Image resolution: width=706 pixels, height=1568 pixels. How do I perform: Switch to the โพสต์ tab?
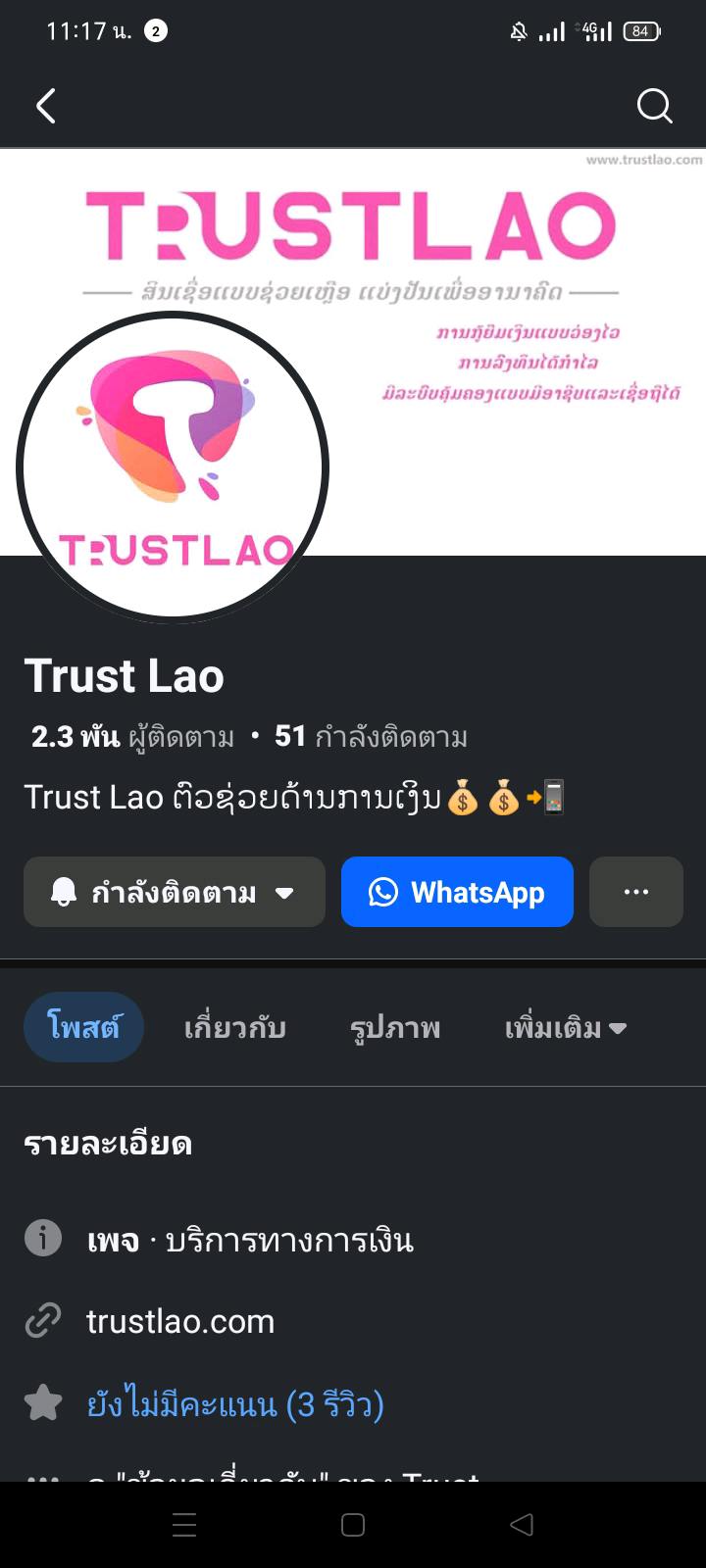click(83, 1027)
